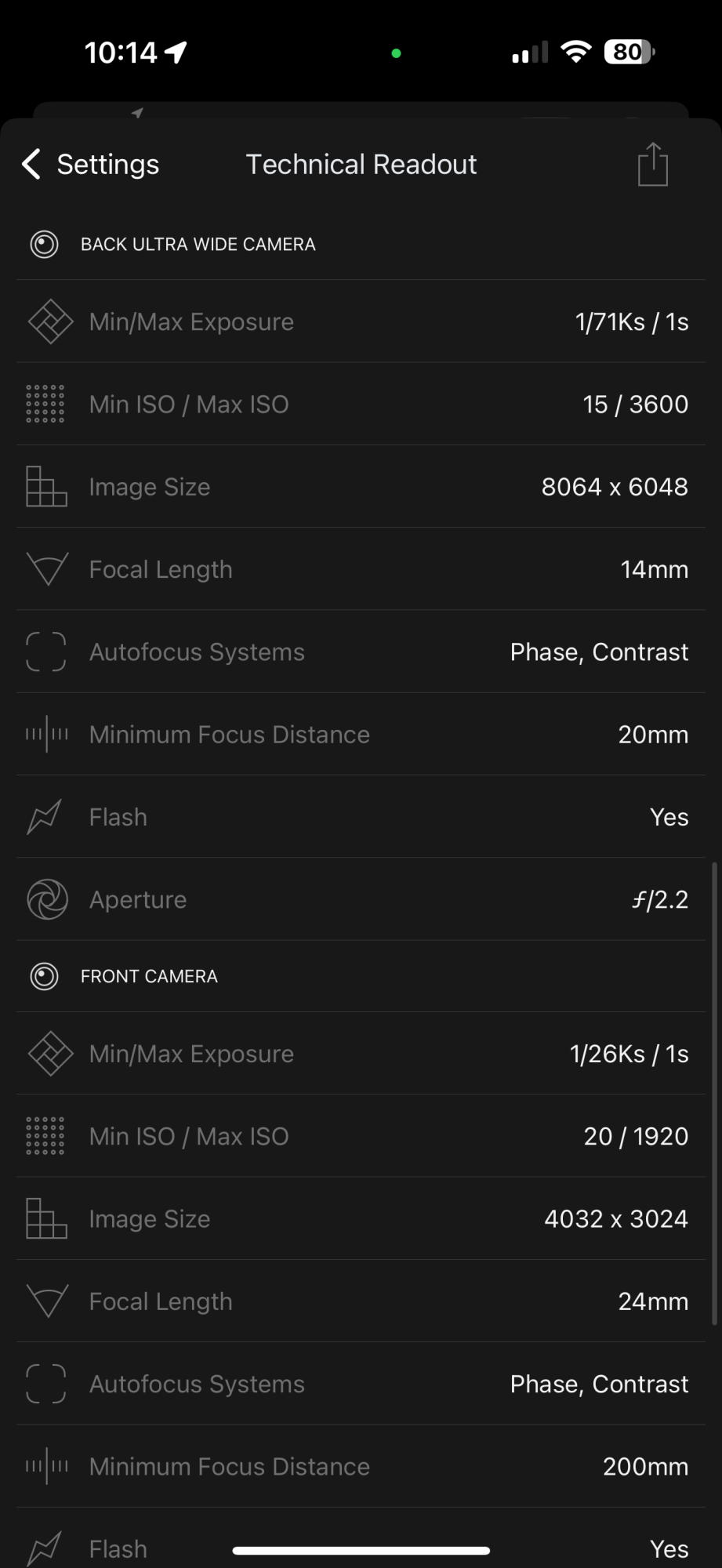
Task: Go back to Settings
Action: tap(90, 165)
